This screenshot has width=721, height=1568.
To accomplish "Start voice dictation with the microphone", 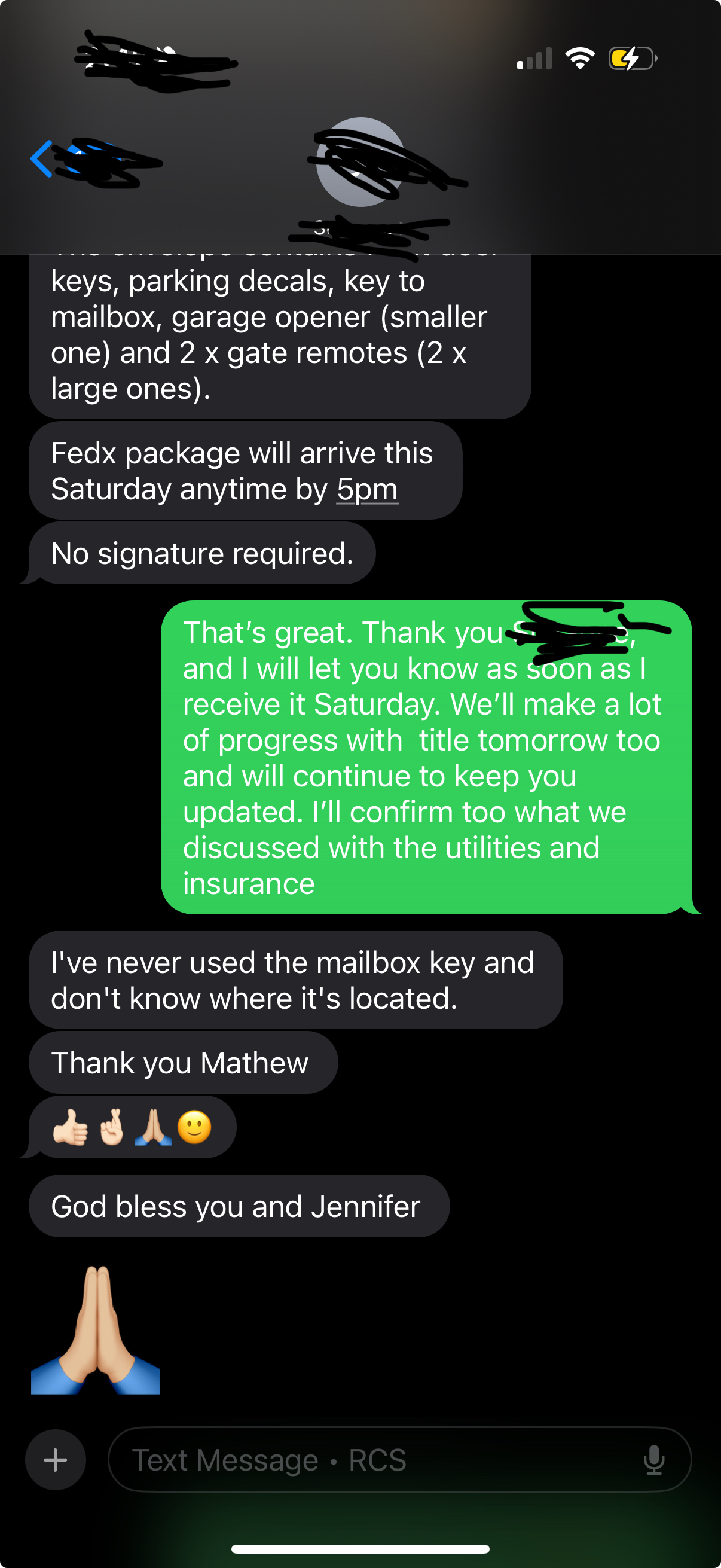I will 653,1460.
